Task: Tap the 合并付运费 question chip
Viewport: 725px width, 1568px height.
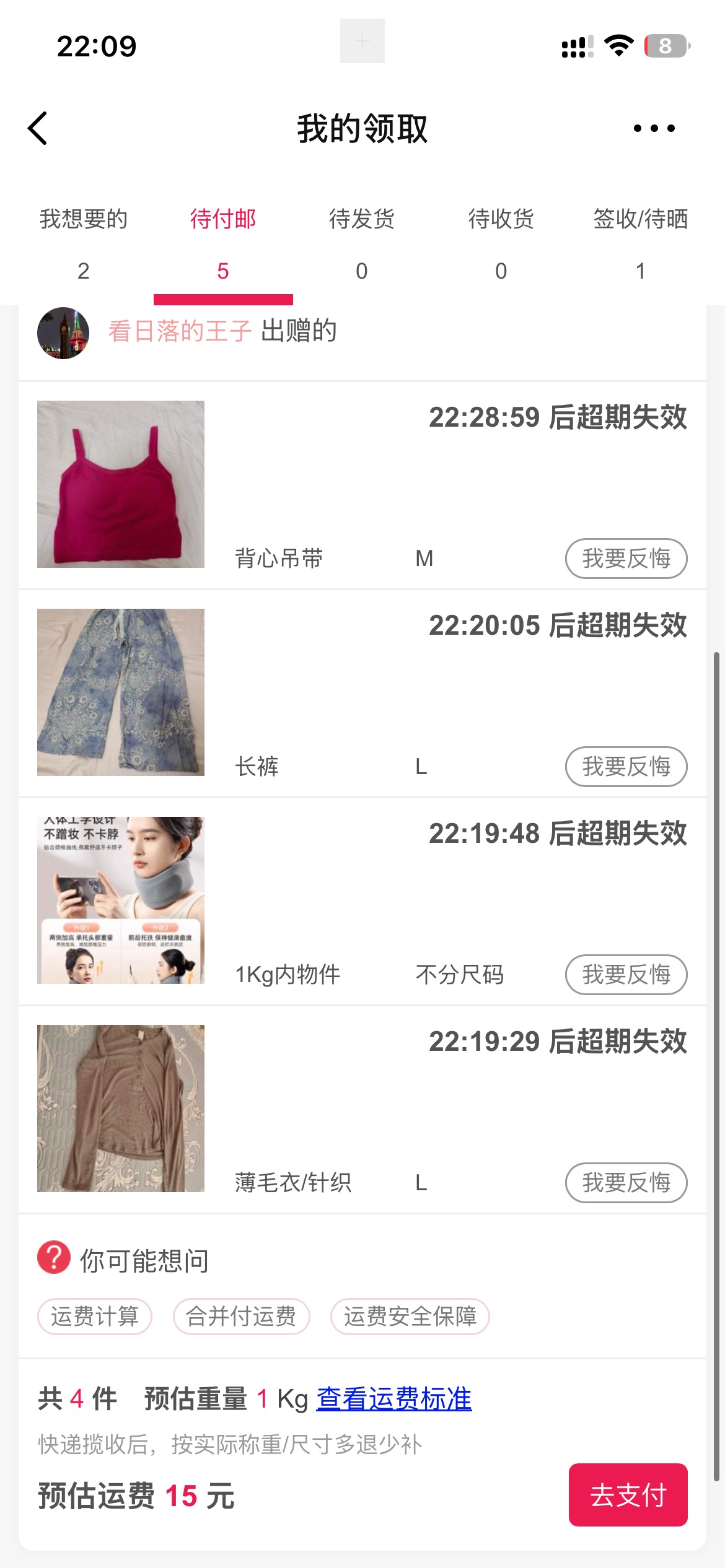Action: click(x=241, y=1317)
